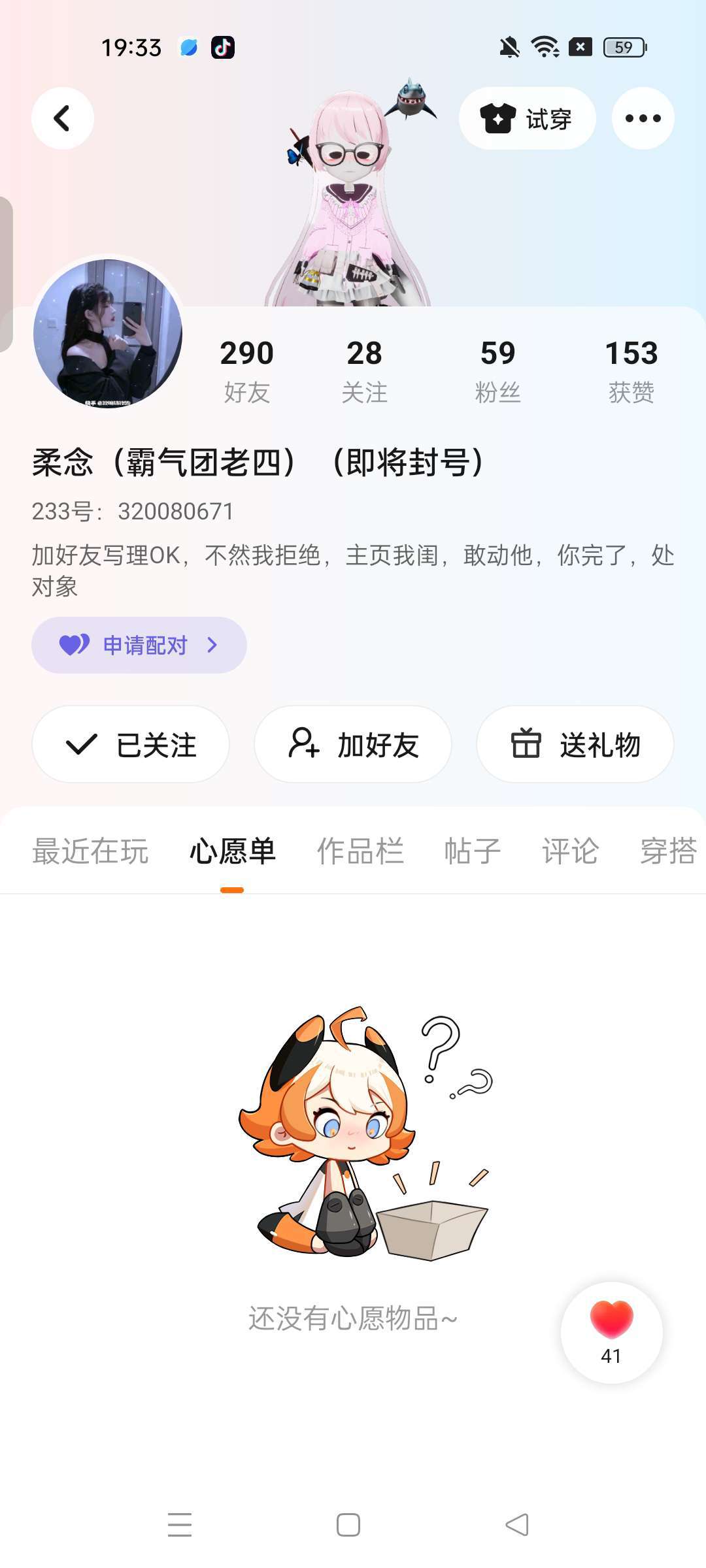Viewport: 706px width, 1568px height.
Task: Send a gift with 送礼物
Action: 575,744
